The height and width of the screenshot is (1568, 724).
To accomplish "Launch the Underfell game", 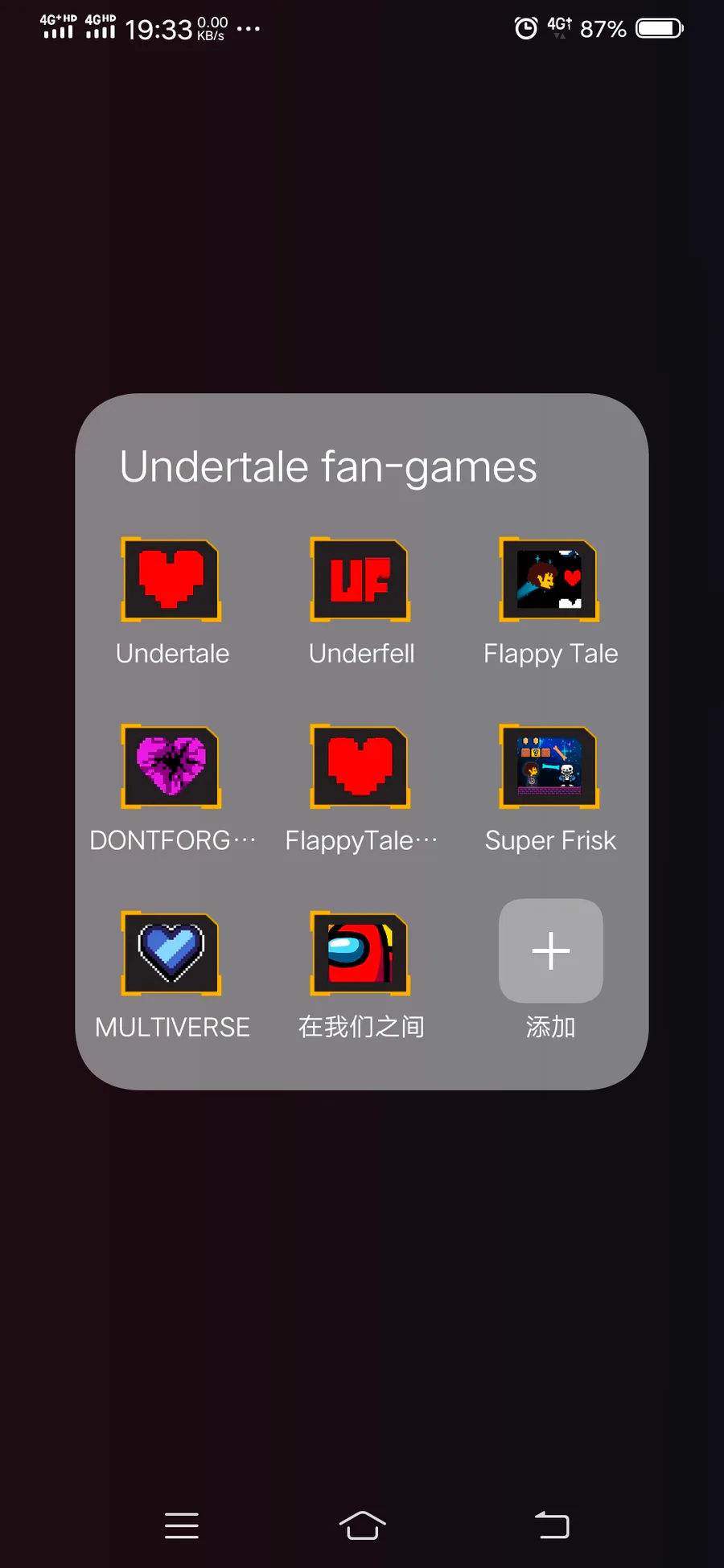I will (360, 580).
